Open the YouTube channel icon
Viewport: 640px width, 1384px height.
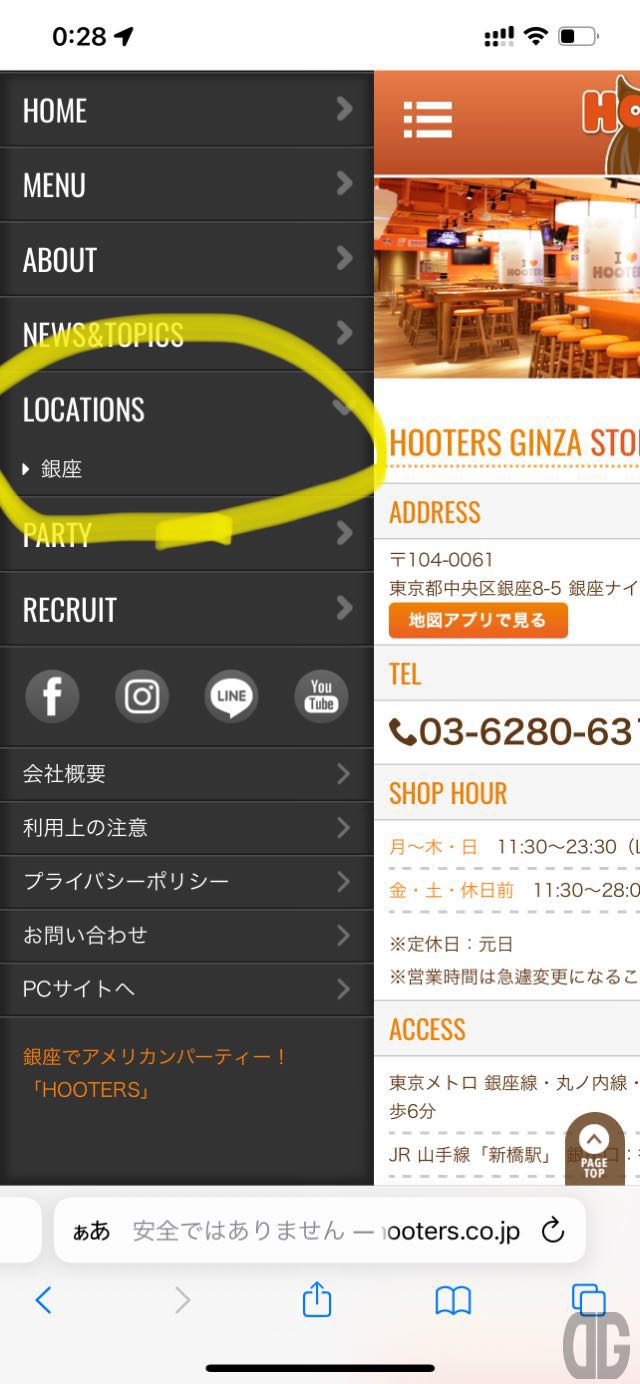point(321,696)
